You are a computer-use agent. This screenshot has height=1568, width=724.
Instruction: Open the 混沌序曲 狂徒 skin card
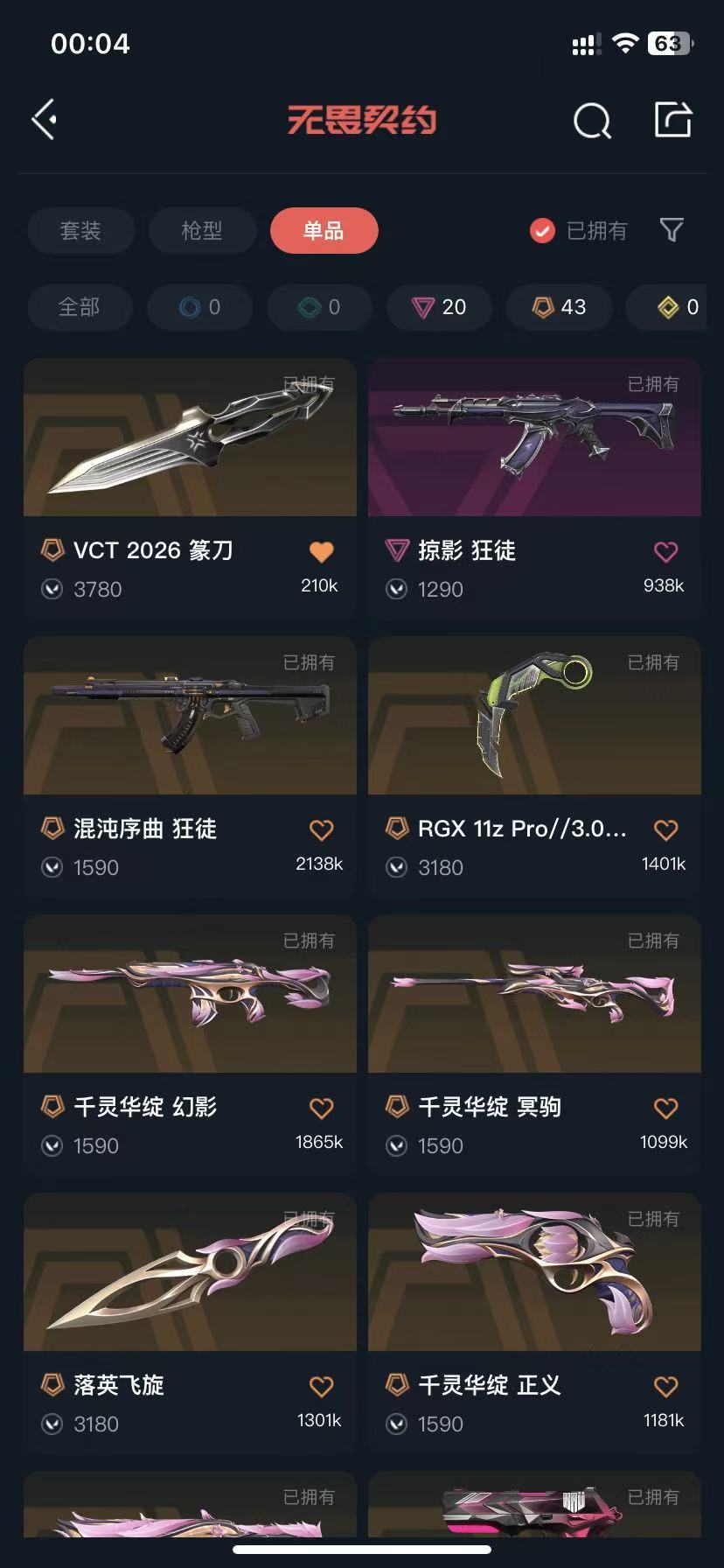point(190,765)
